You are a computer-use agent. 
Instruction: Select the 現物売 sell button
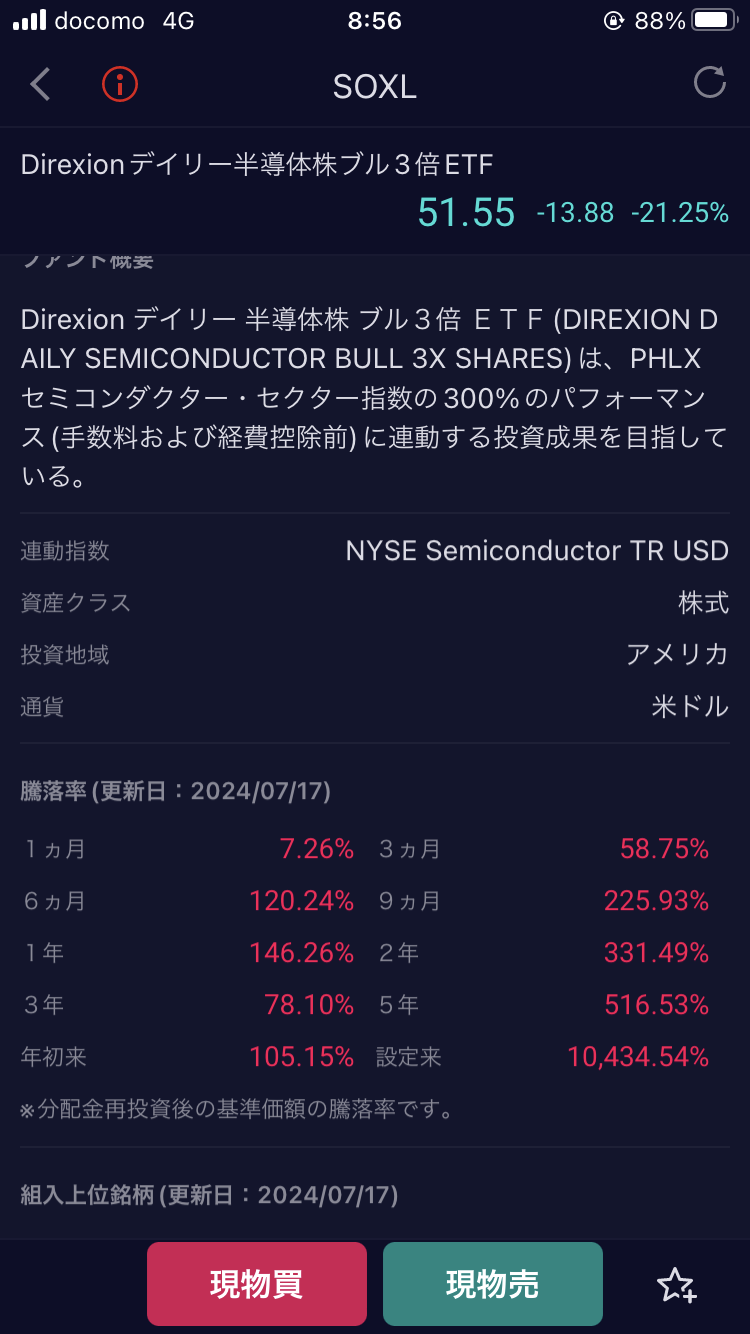point(492,1284)
